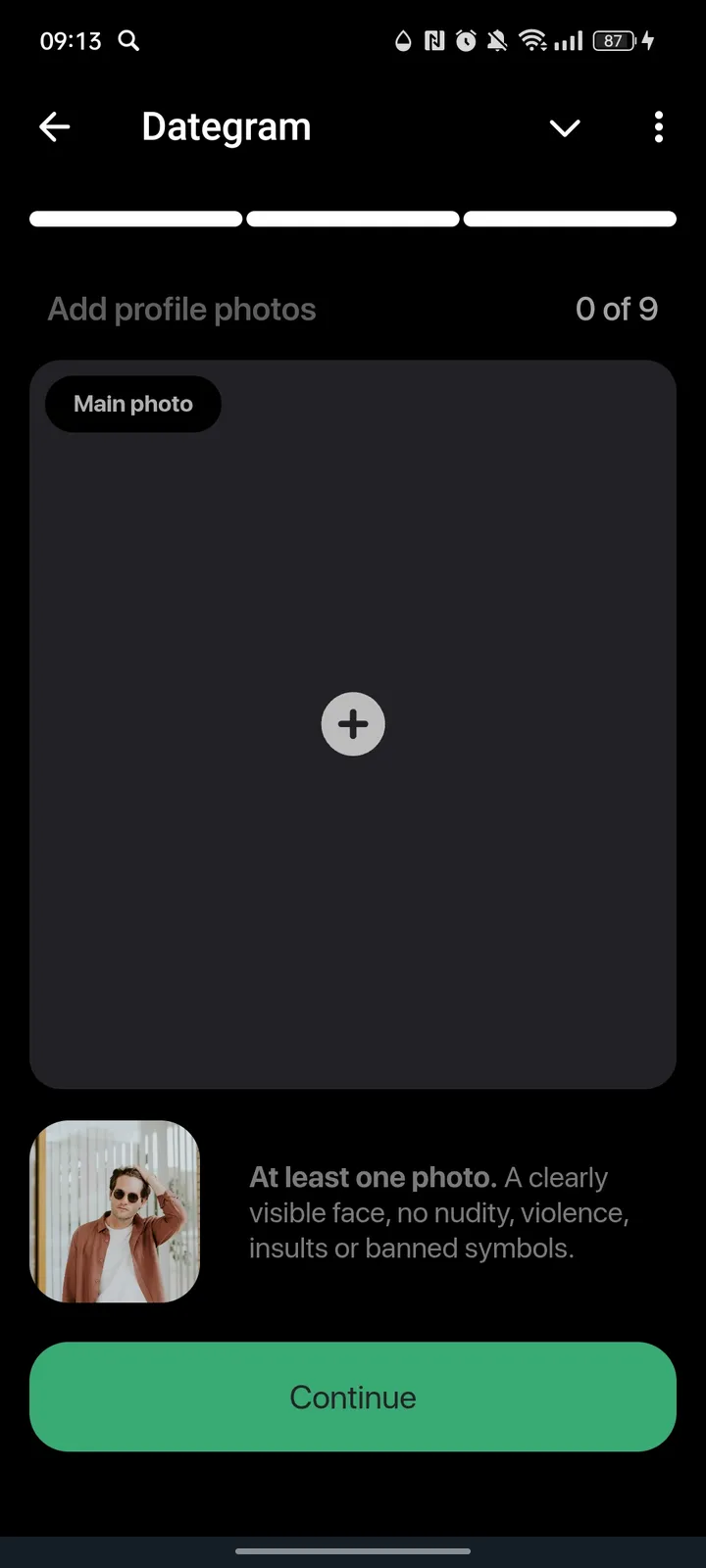The height and width of the screenshot is (1568, 706).
Task: Tap the Wi-Fi icon in the status bar
Action: [x=534, y=41]
